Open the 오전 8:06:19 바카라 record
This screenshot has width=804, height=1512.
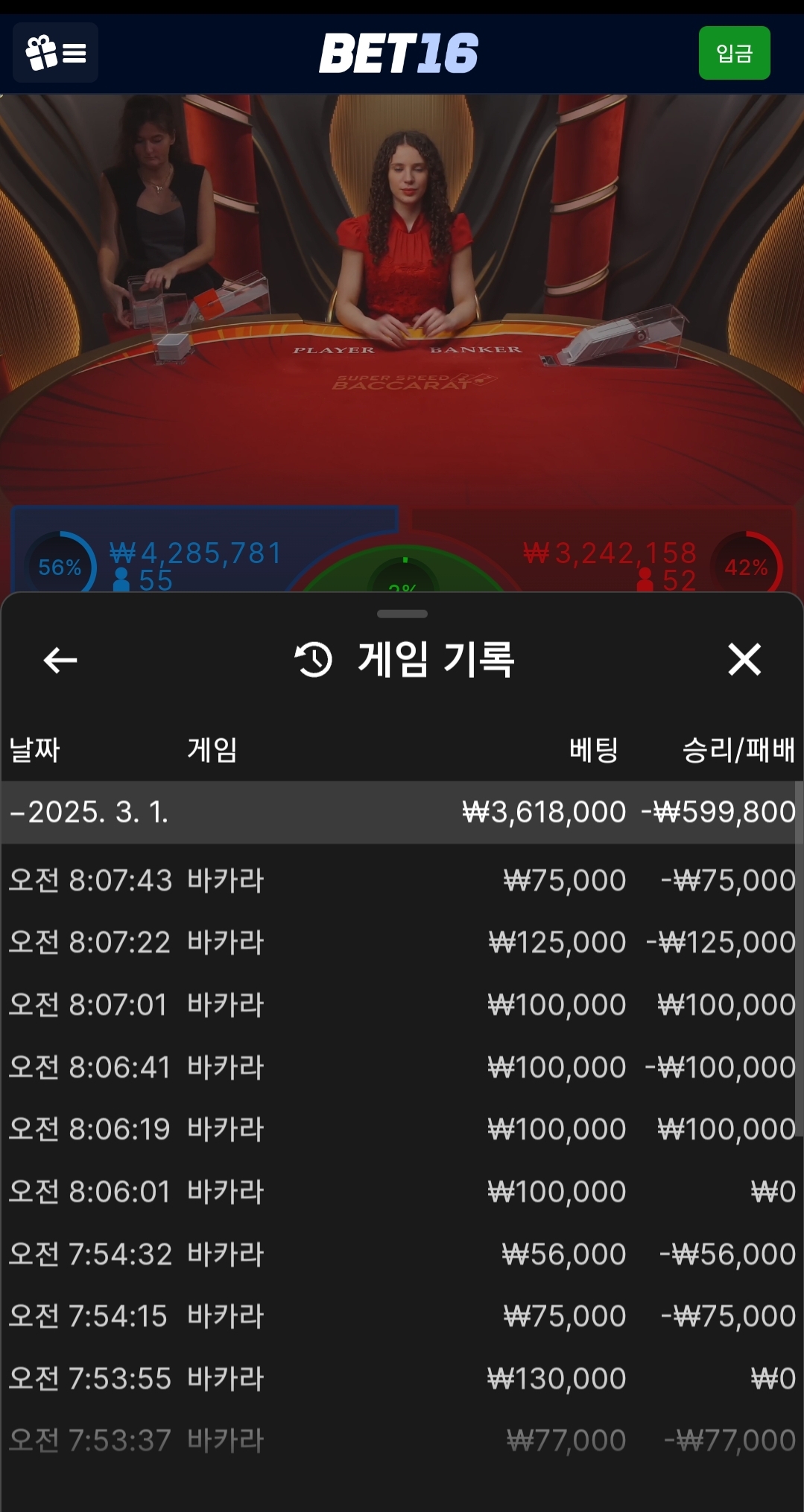[x=401, y=1129]
